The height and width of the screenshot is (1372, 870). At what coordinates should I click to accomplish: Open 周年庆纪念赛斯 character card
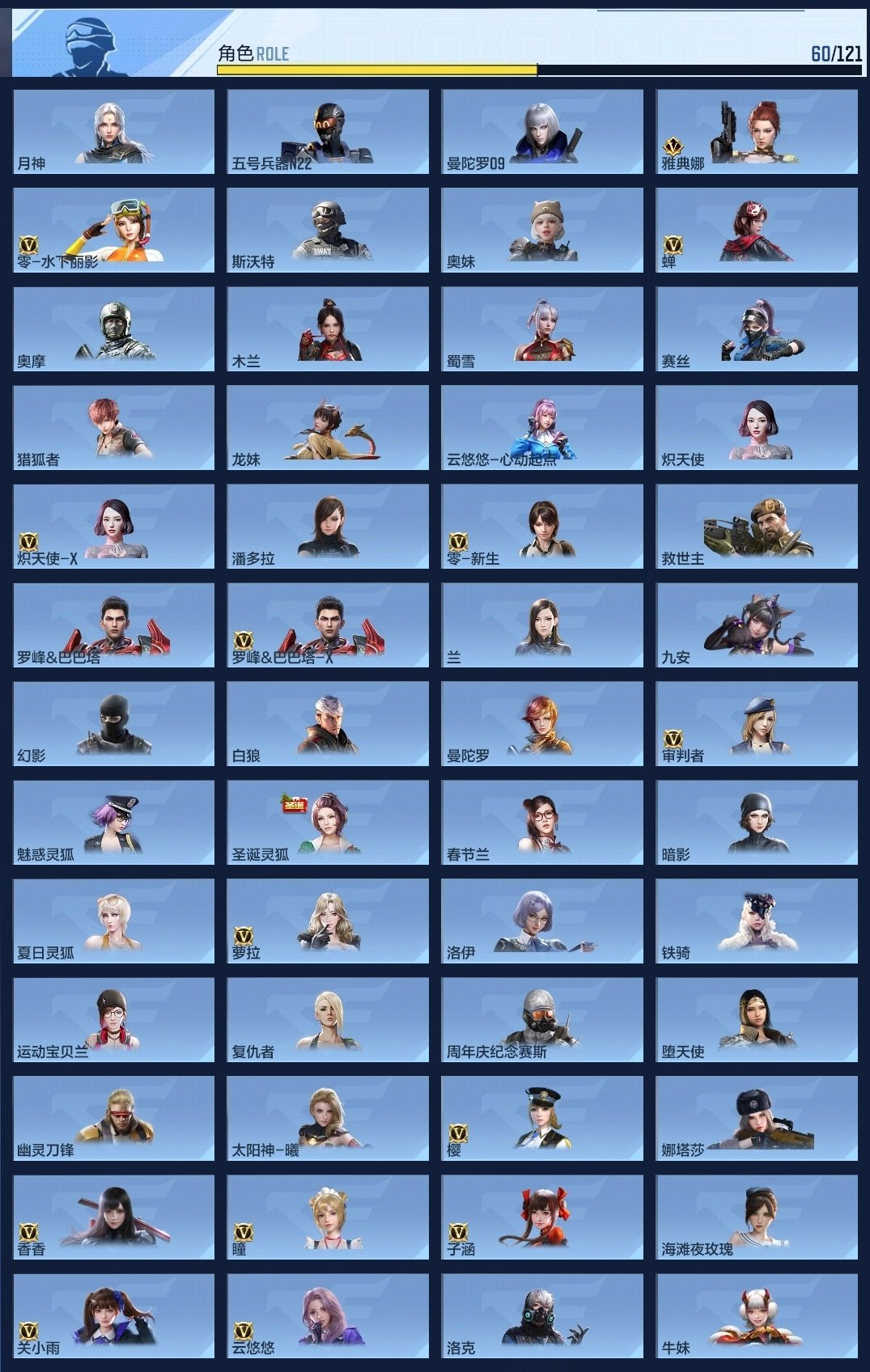[x=542, y=1019]
